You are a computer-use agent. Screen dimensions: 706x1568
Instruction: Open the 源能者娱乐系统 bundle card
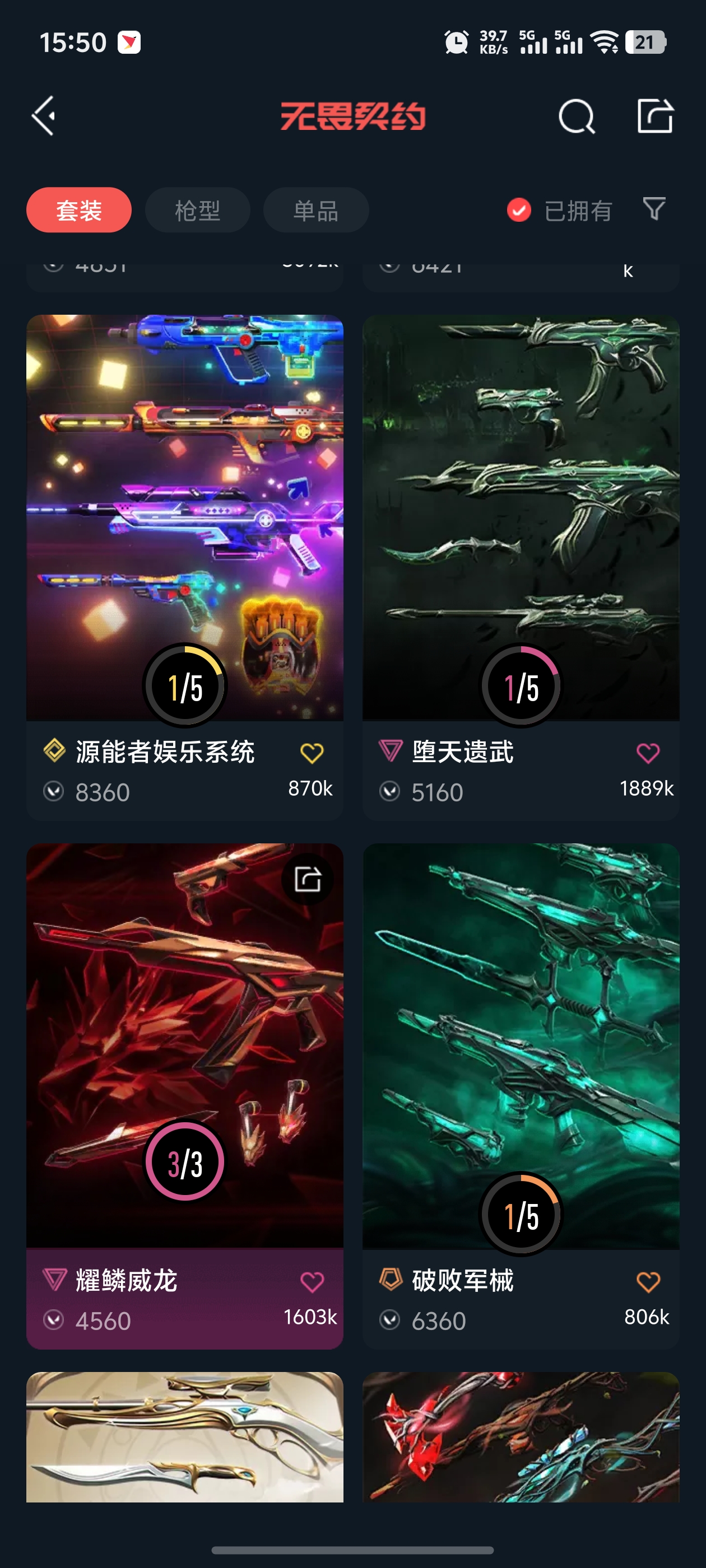click(x=184, y=517)
